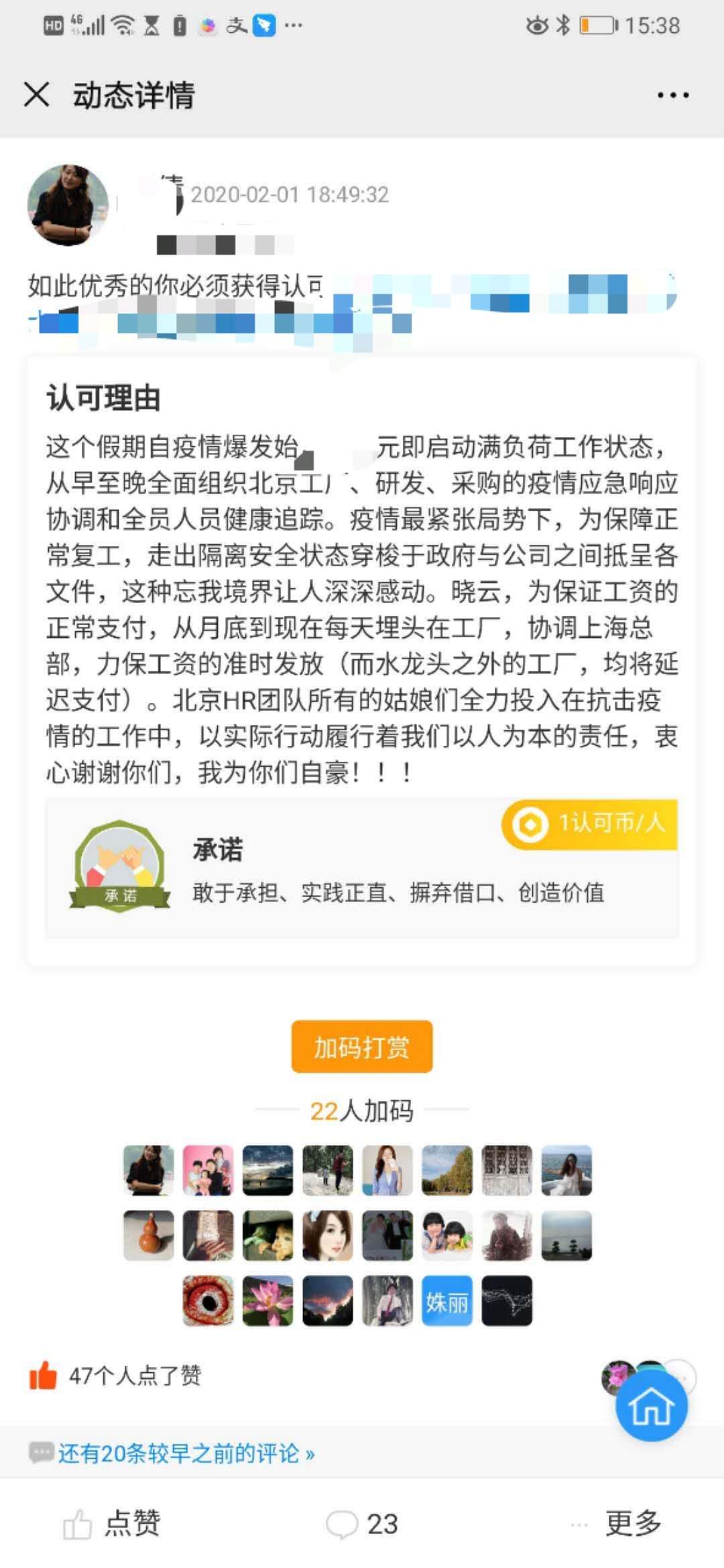724x1568 pixels.
Task: Close the 动态详情 page
Action: click(x=36, y=94)
